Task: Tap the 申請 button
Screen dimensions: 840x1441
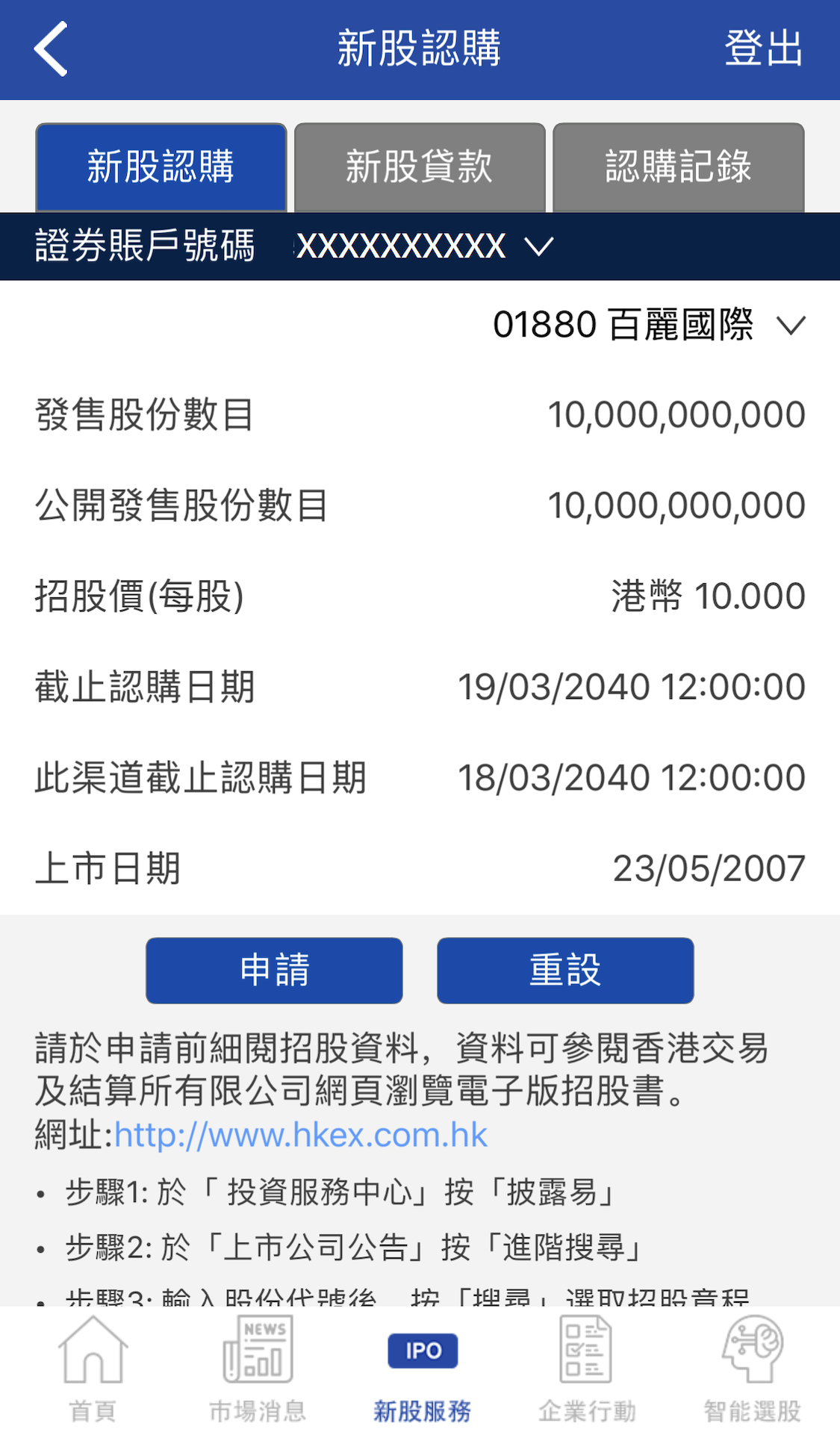Action: click(x=274, y=970)
